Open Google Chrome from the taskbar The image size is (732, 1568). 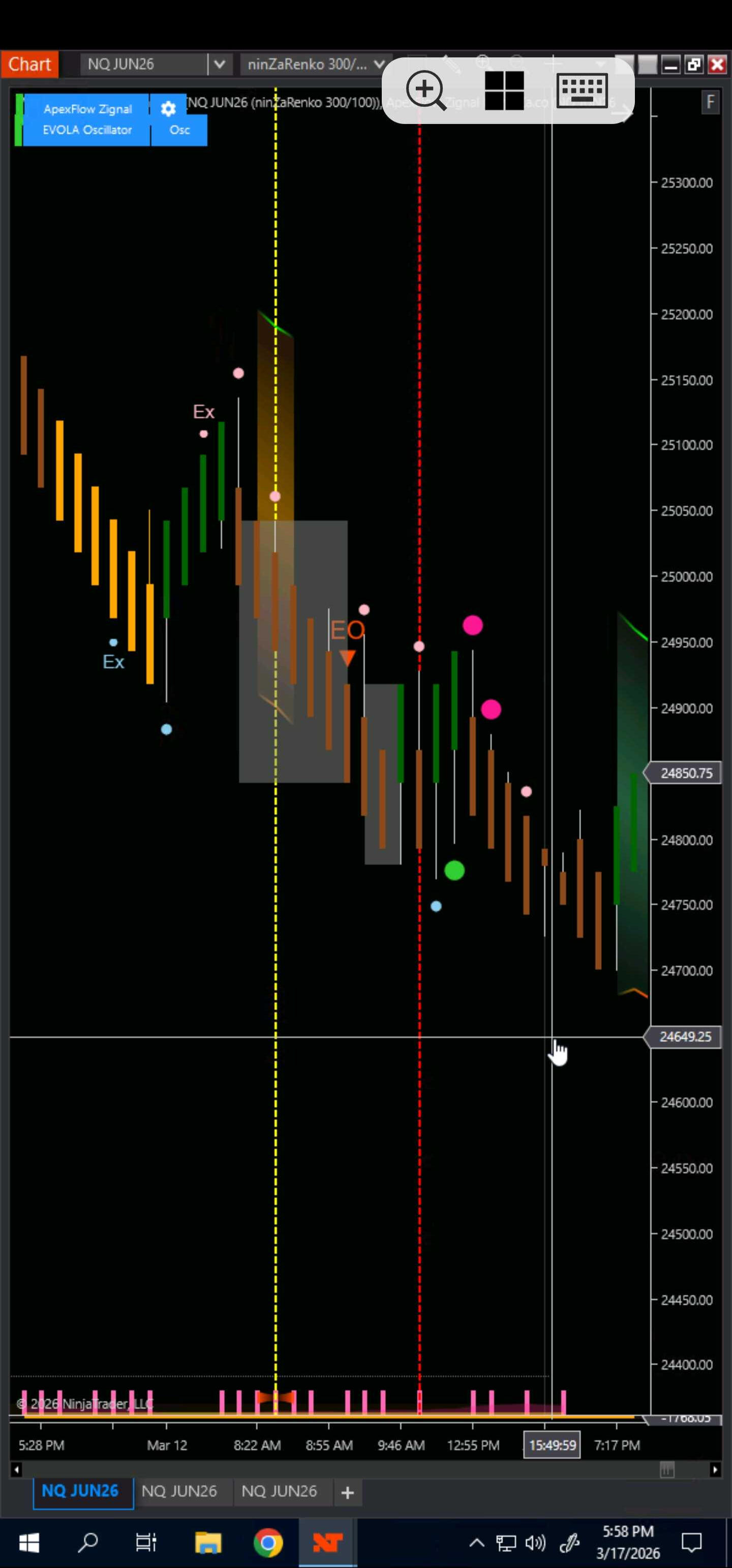268,1543
